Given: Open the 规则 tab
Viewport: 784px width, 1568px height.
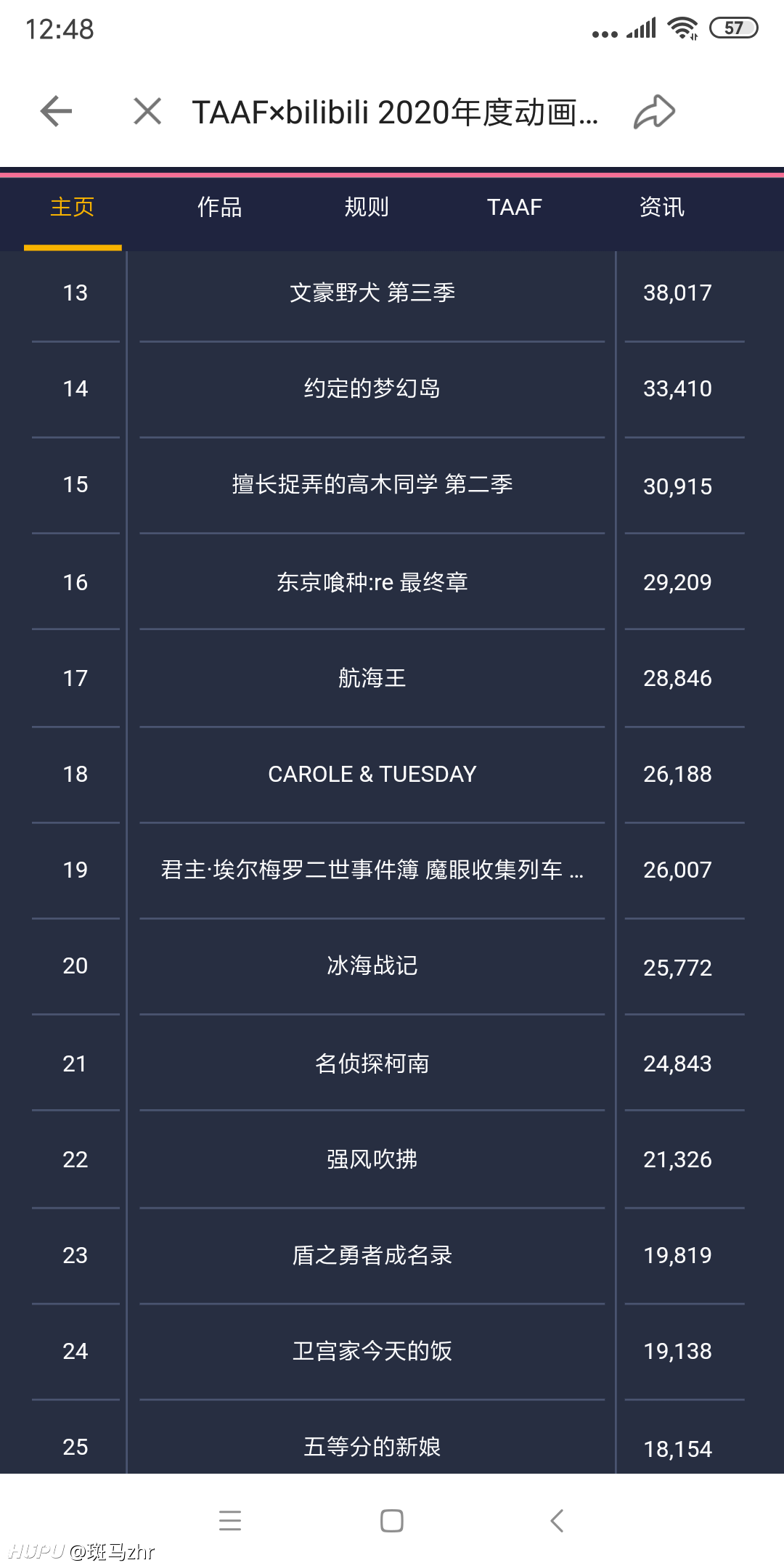Looking at the screenshot, I should pyautogui.click(x=367, y=208).
